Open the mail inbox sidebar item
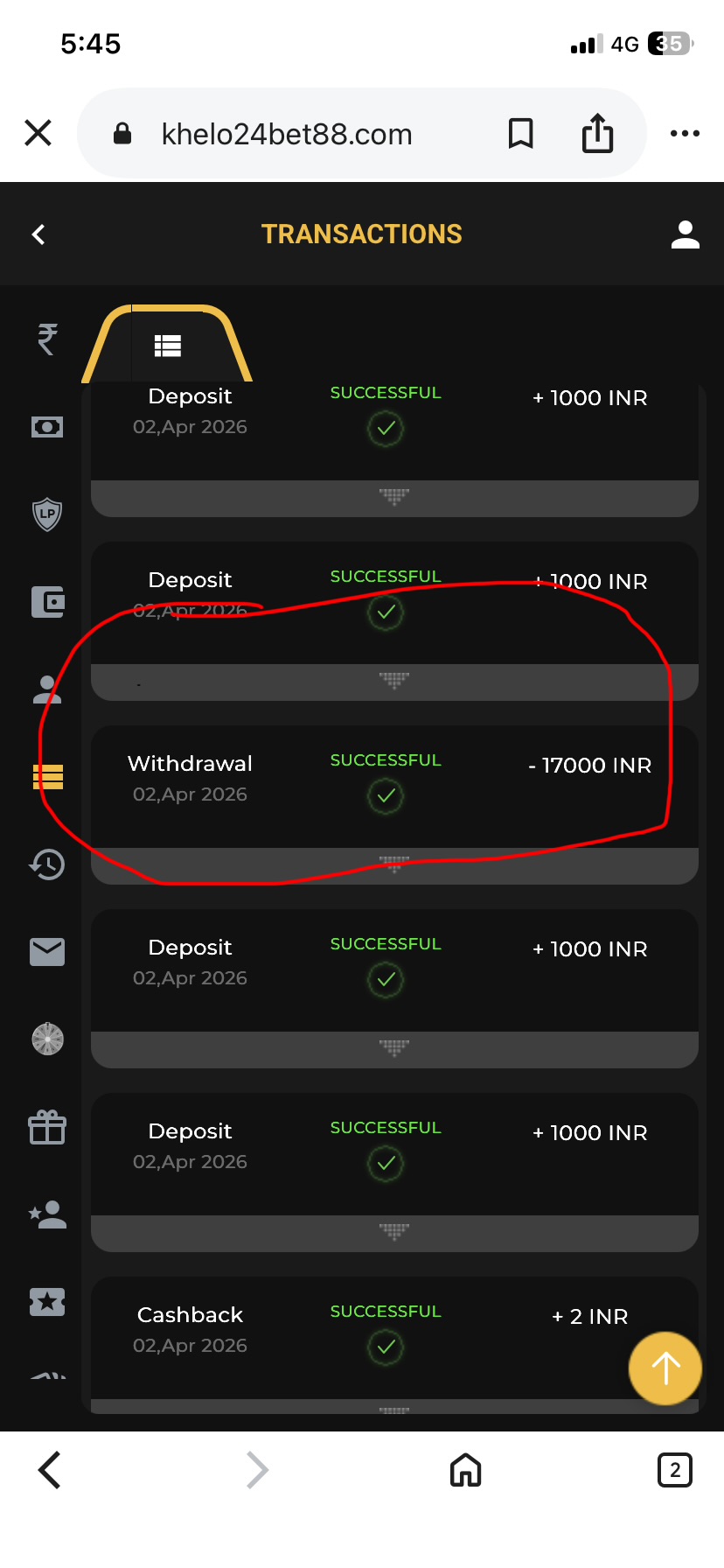The height and width of the screenshot is (1568, 724). point(47,952)
